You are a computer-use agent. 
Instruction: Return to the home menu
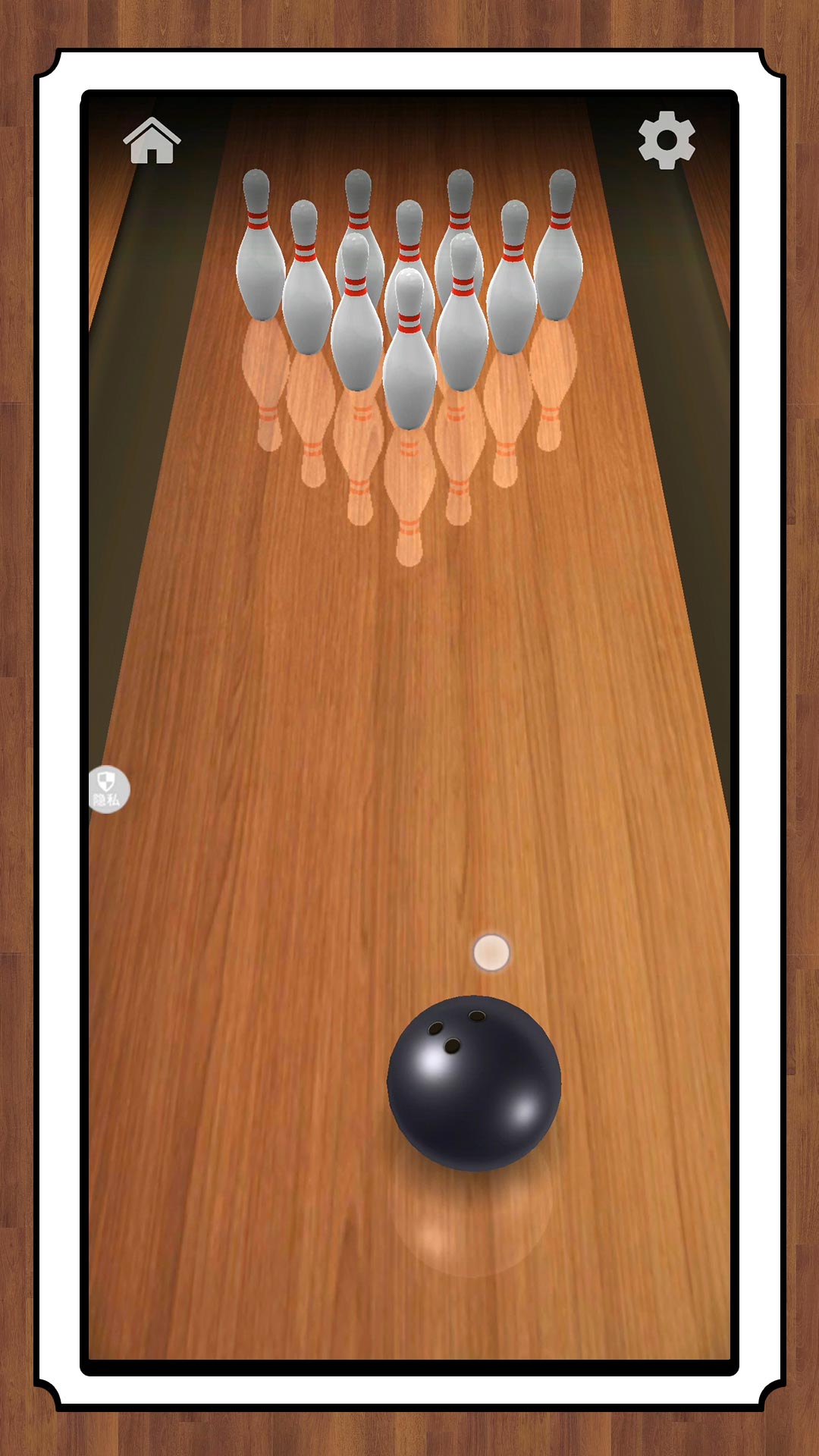(152, 141)
